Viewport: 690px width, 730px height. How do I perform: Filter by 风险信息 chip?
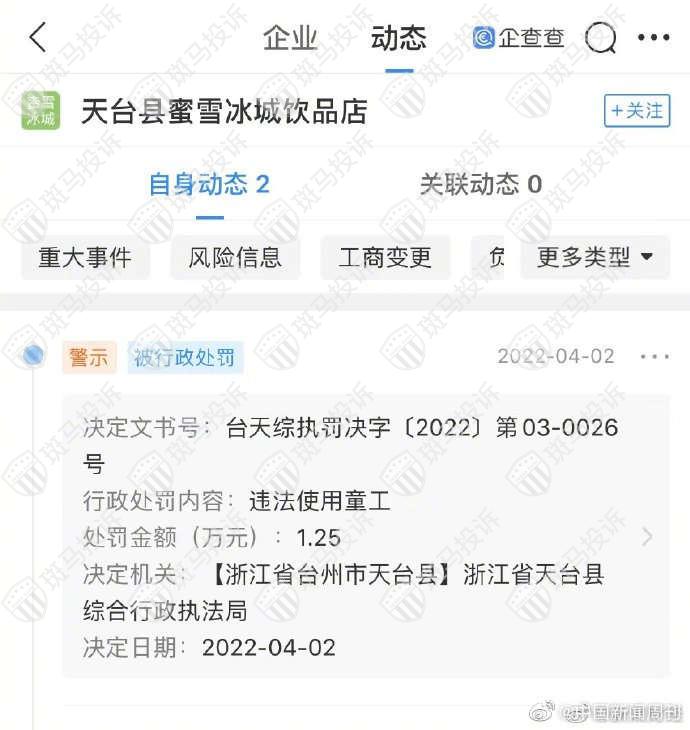[235, 257]
